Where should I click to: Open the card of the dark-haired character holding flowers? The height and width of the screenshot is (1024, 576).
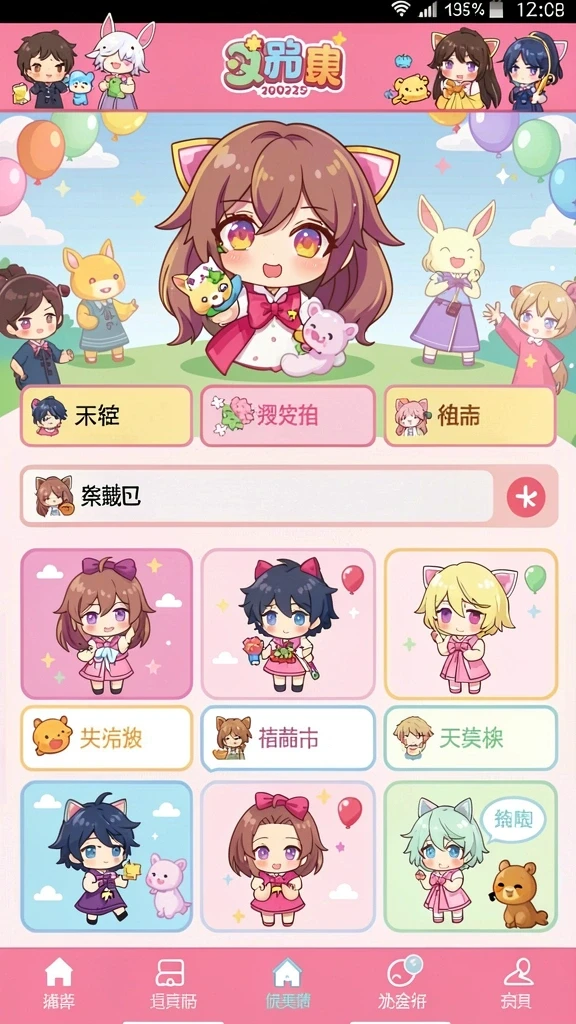(288, 624)
